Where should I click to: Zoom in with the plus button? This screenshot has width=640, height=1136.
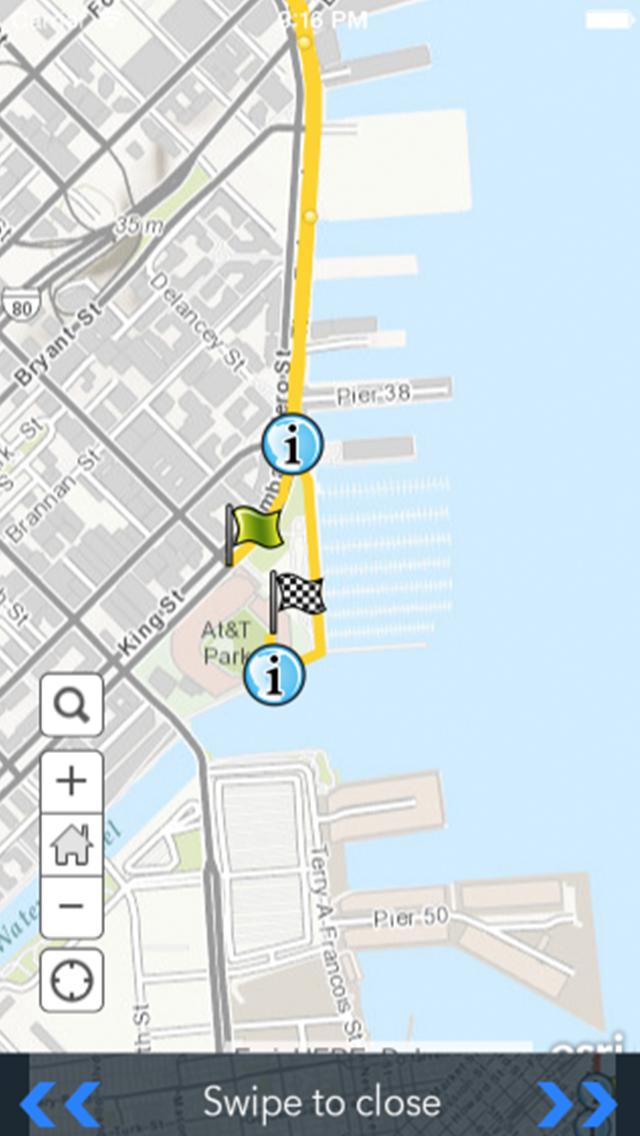tap(72, 781)
